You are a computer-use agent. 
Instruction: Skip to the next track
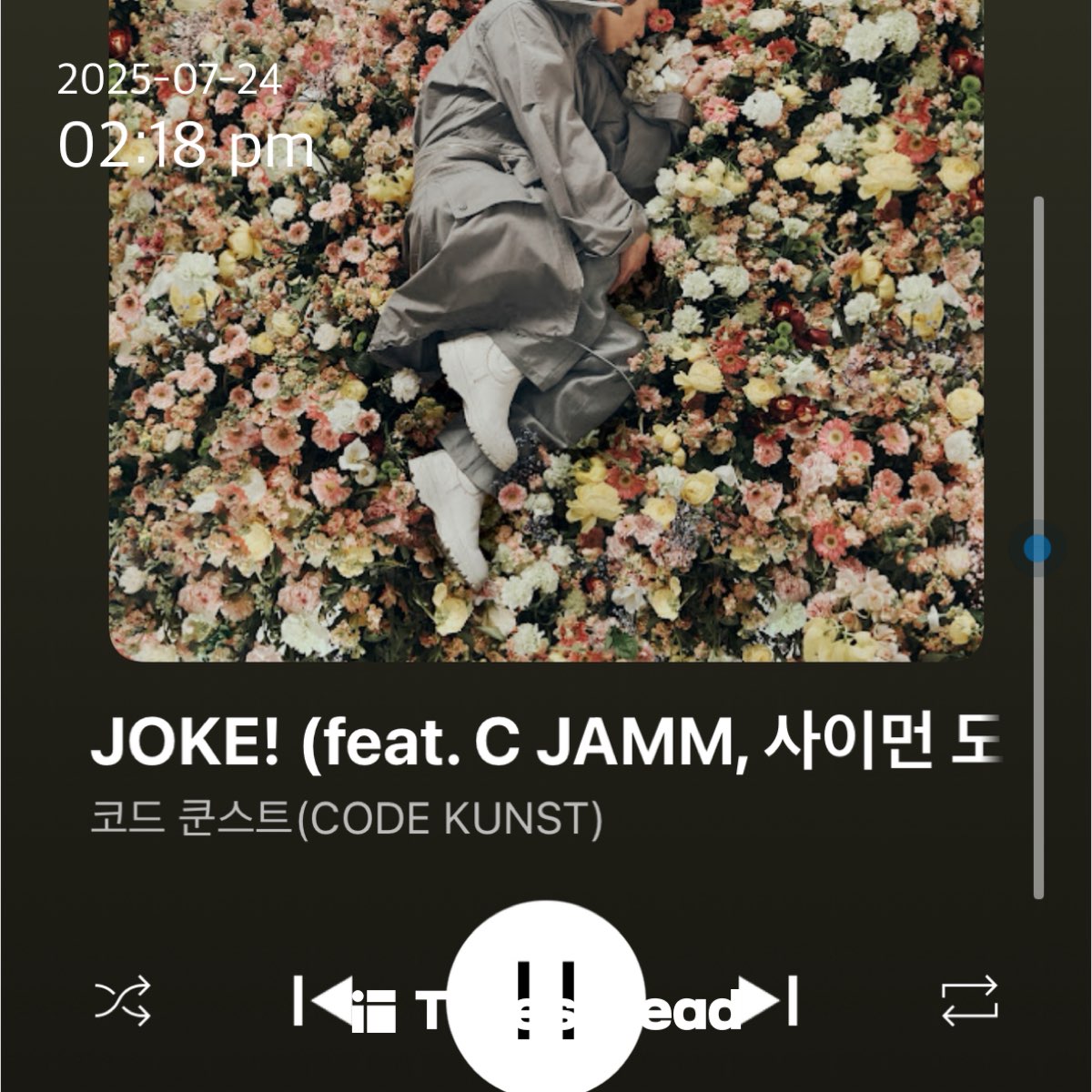[770, 1001]
